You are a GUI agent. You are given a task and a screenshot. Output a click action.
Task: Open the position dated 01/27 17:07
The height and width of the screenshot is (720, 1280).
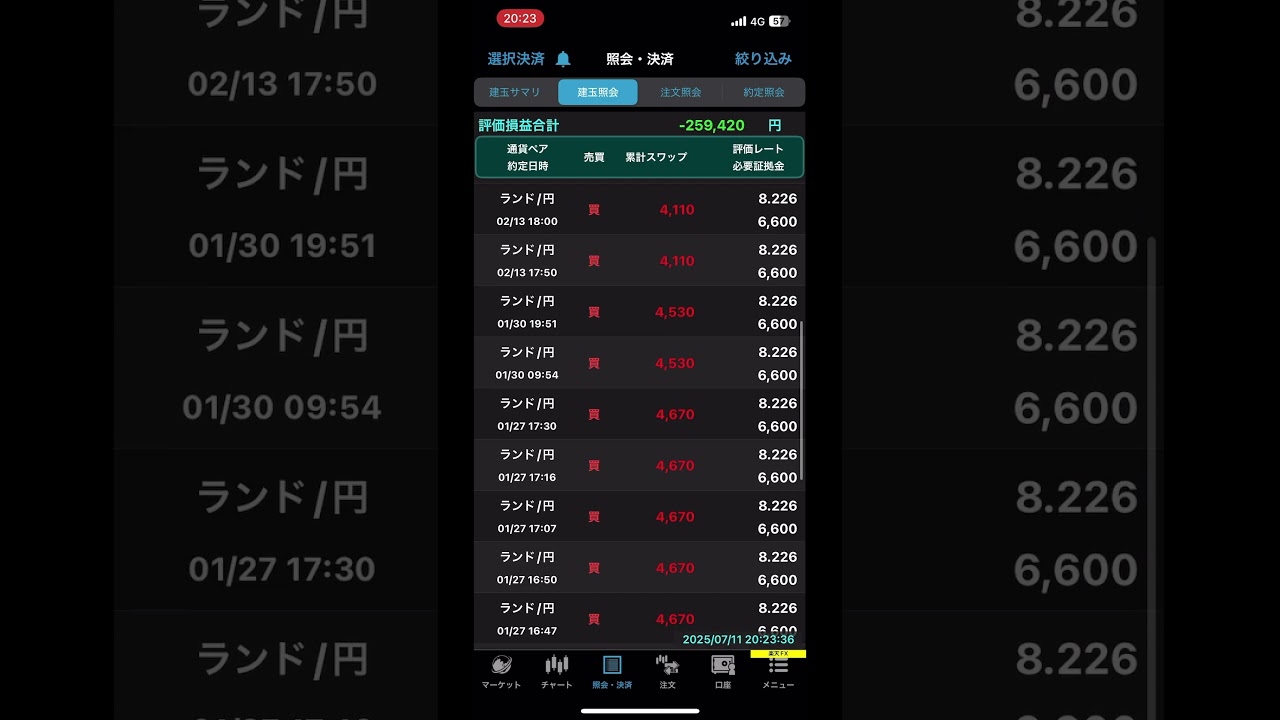639,516
